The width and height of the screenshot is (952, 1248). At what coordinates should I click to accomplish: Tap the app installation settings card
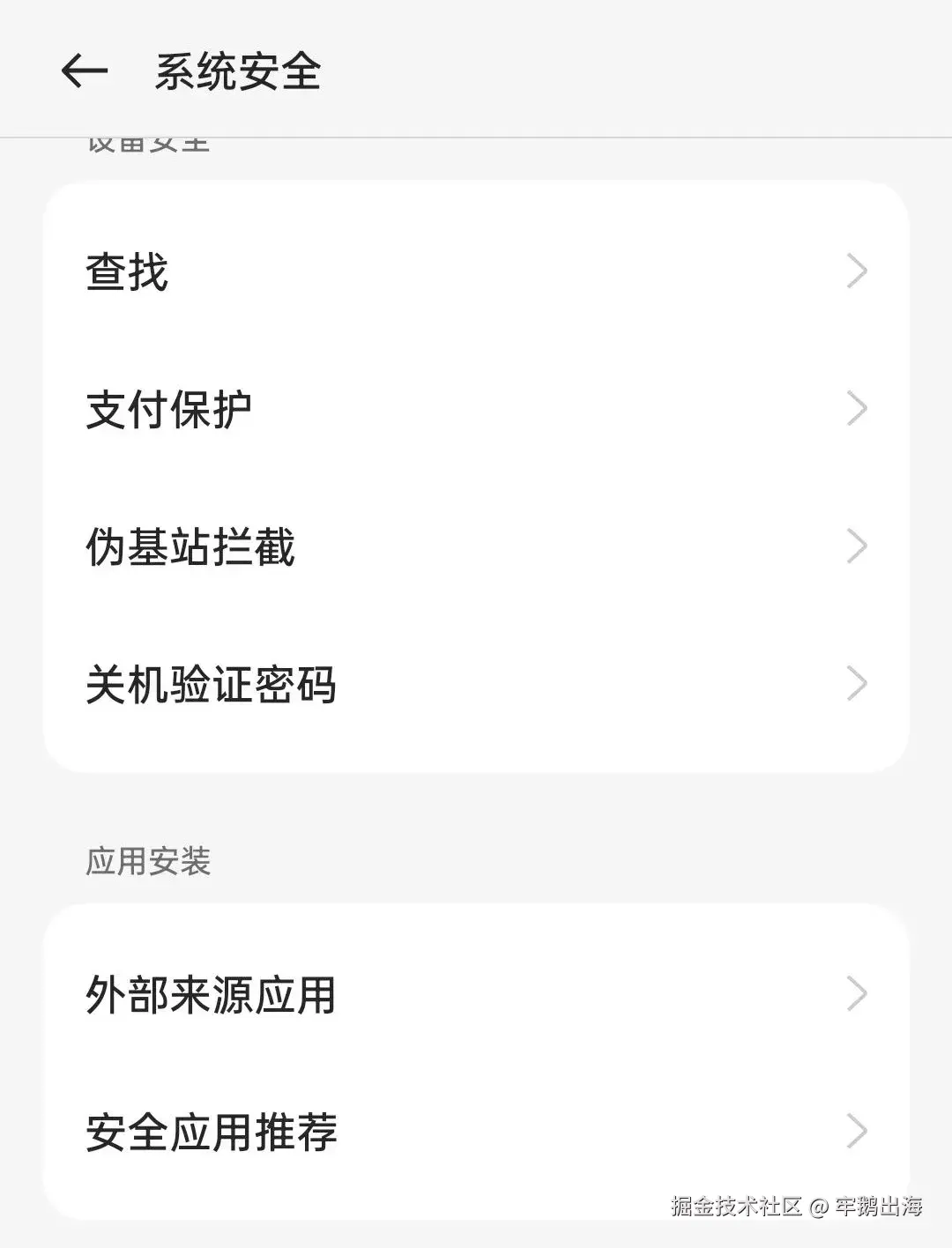(476, 1062)
